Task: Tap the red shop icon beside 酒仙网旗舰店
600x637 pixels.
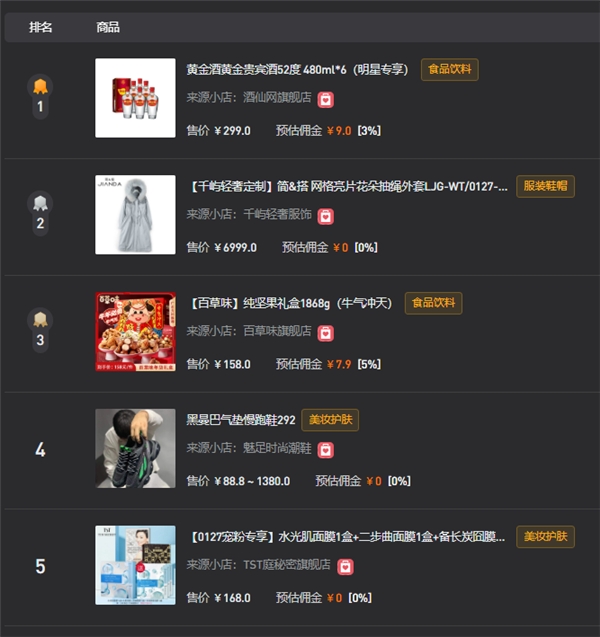Action: click(326, 99)
